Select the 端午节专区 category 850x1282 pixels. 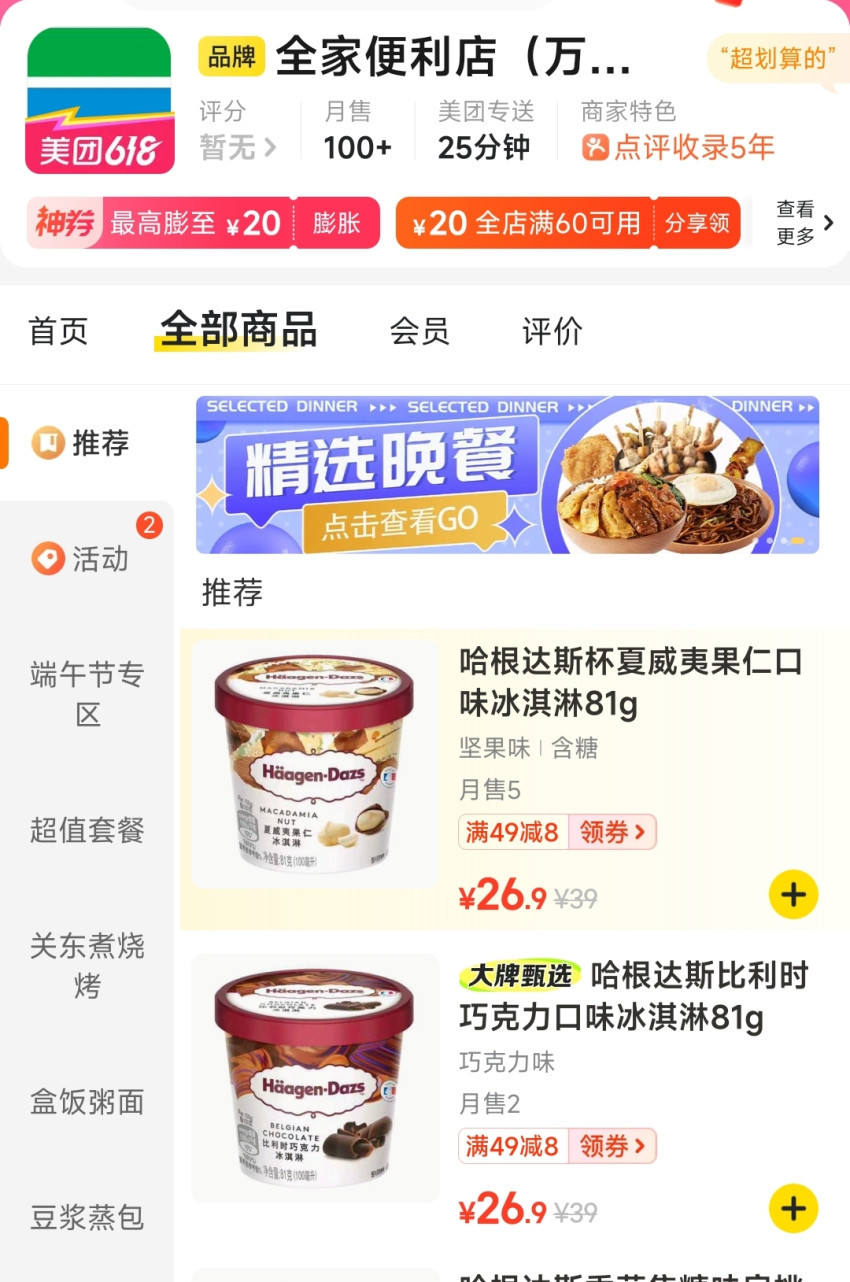click(86, 694)
